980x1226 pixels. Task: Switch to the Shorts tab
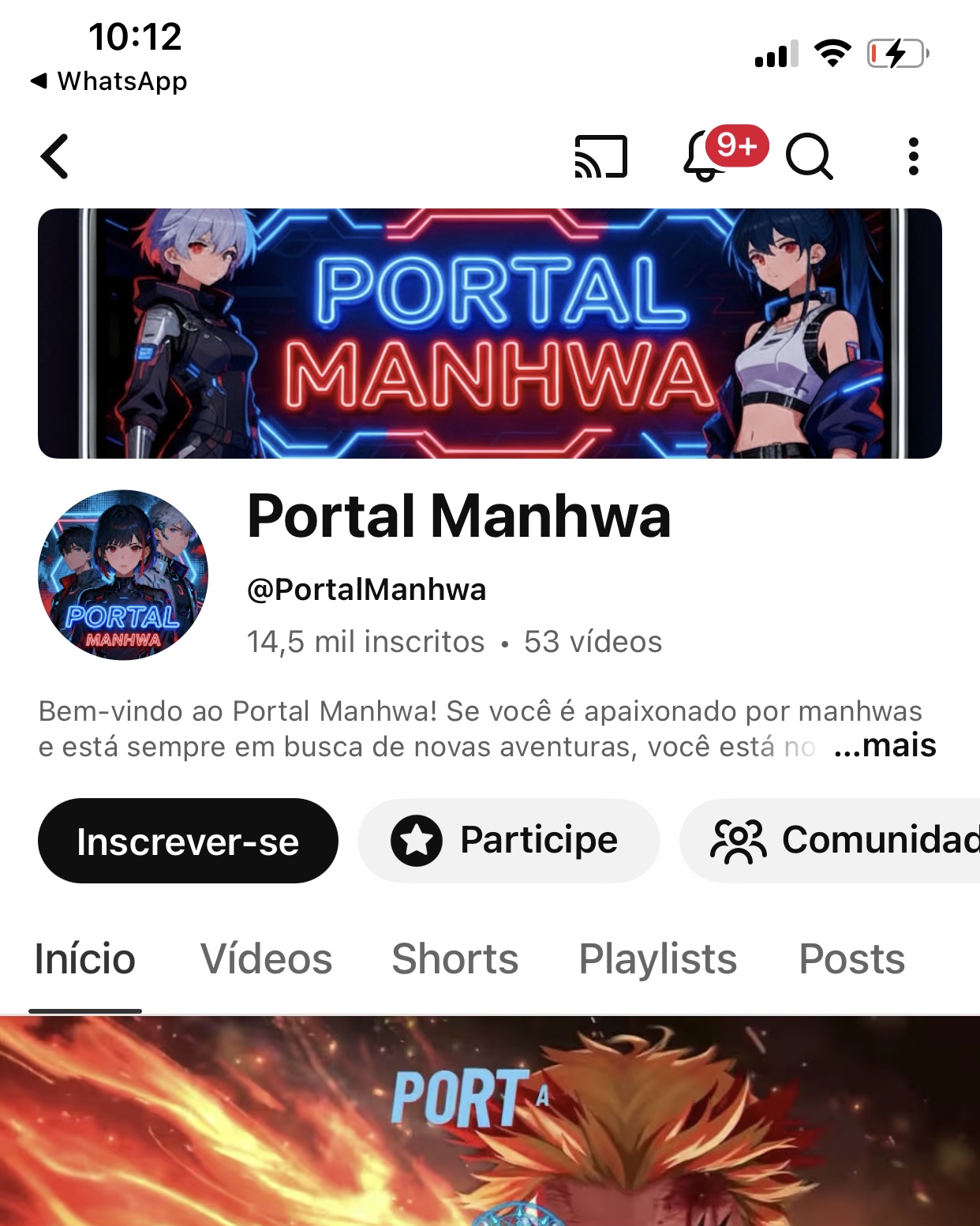pyautogui.click(x=455, y=960)
